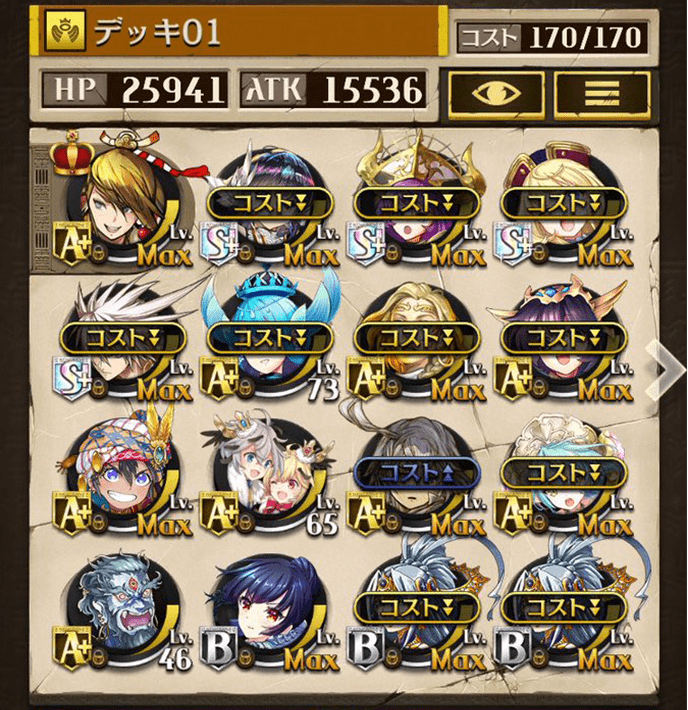Screen dimensions: 688x710
Task: Select the blue-bannered cost-up character card
Action: 417,473
